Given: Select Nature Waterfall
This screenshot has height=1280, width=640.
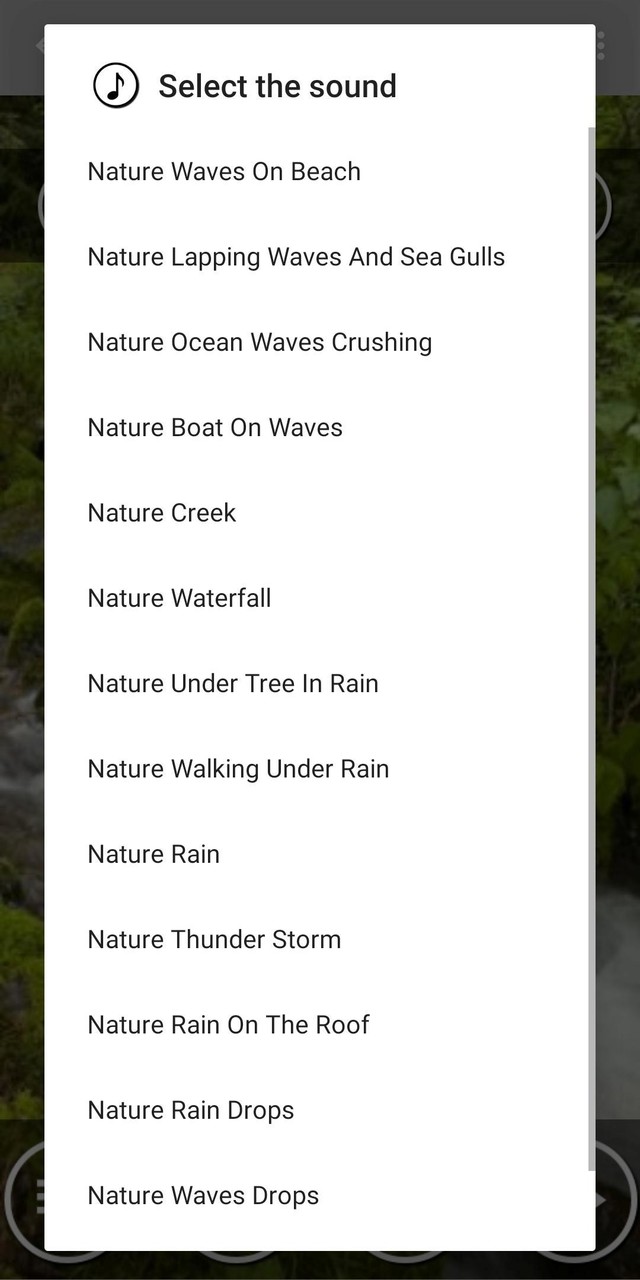Looking at the screenshot, I should click(x=319, y=598).
